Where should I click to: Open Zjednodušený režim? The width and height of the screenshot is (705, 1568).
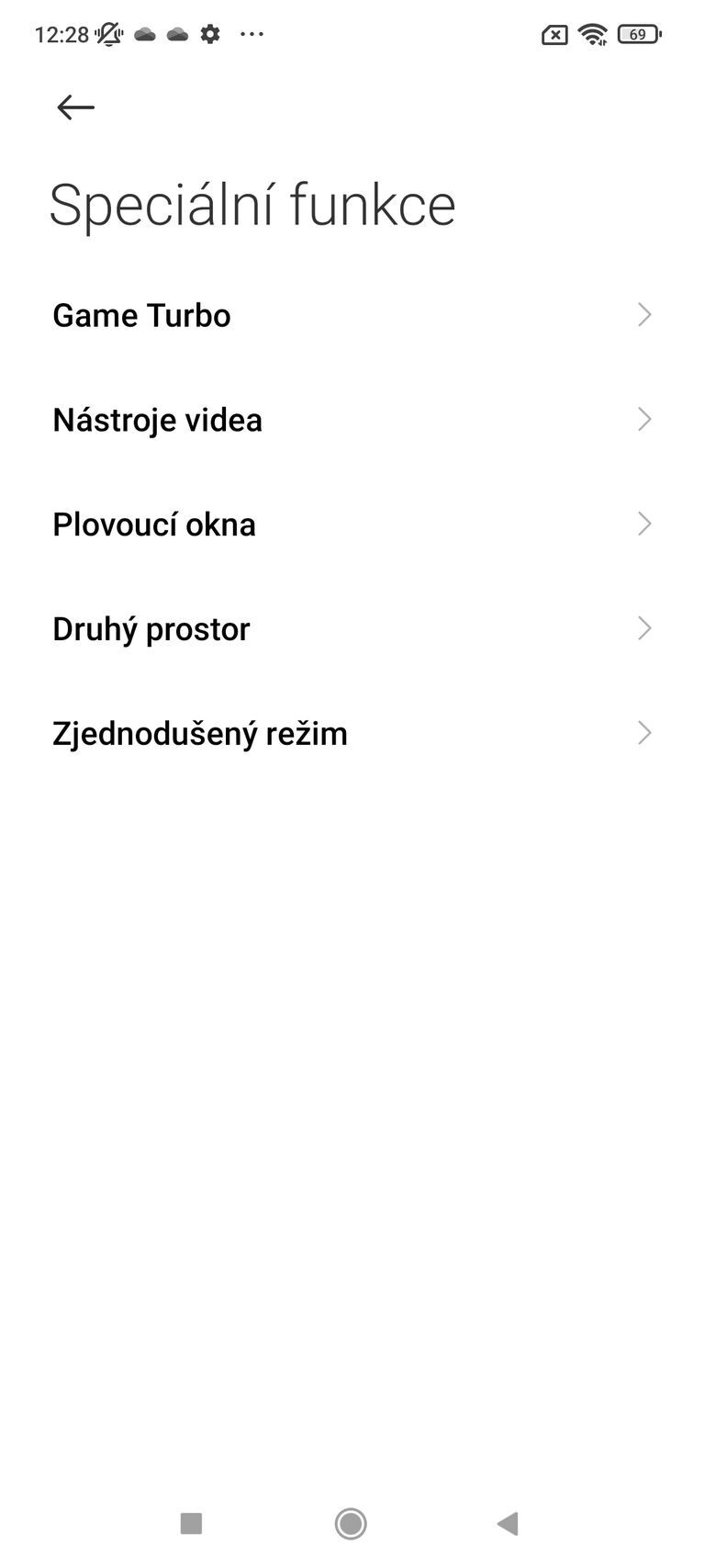click(200, 733)
